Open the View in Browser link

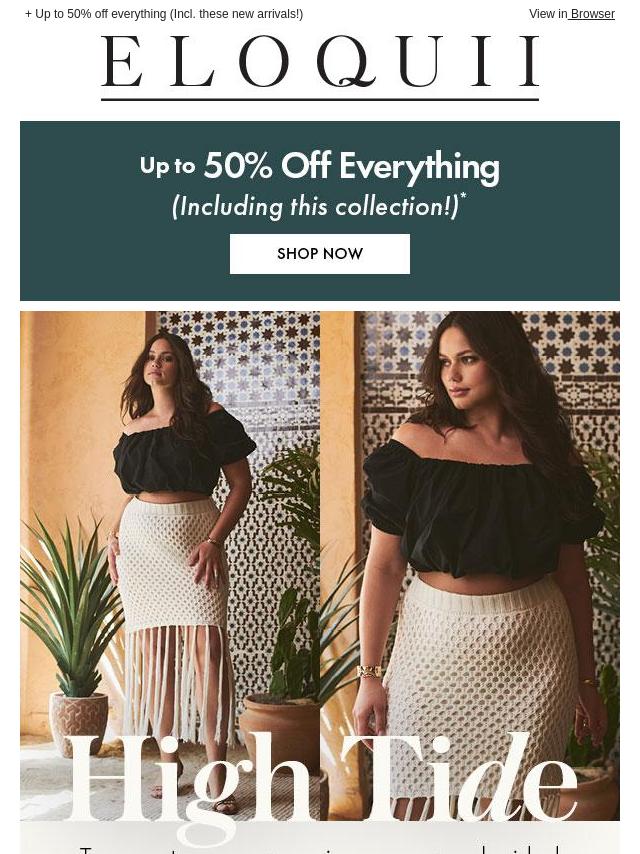click(x=572, y=14)
